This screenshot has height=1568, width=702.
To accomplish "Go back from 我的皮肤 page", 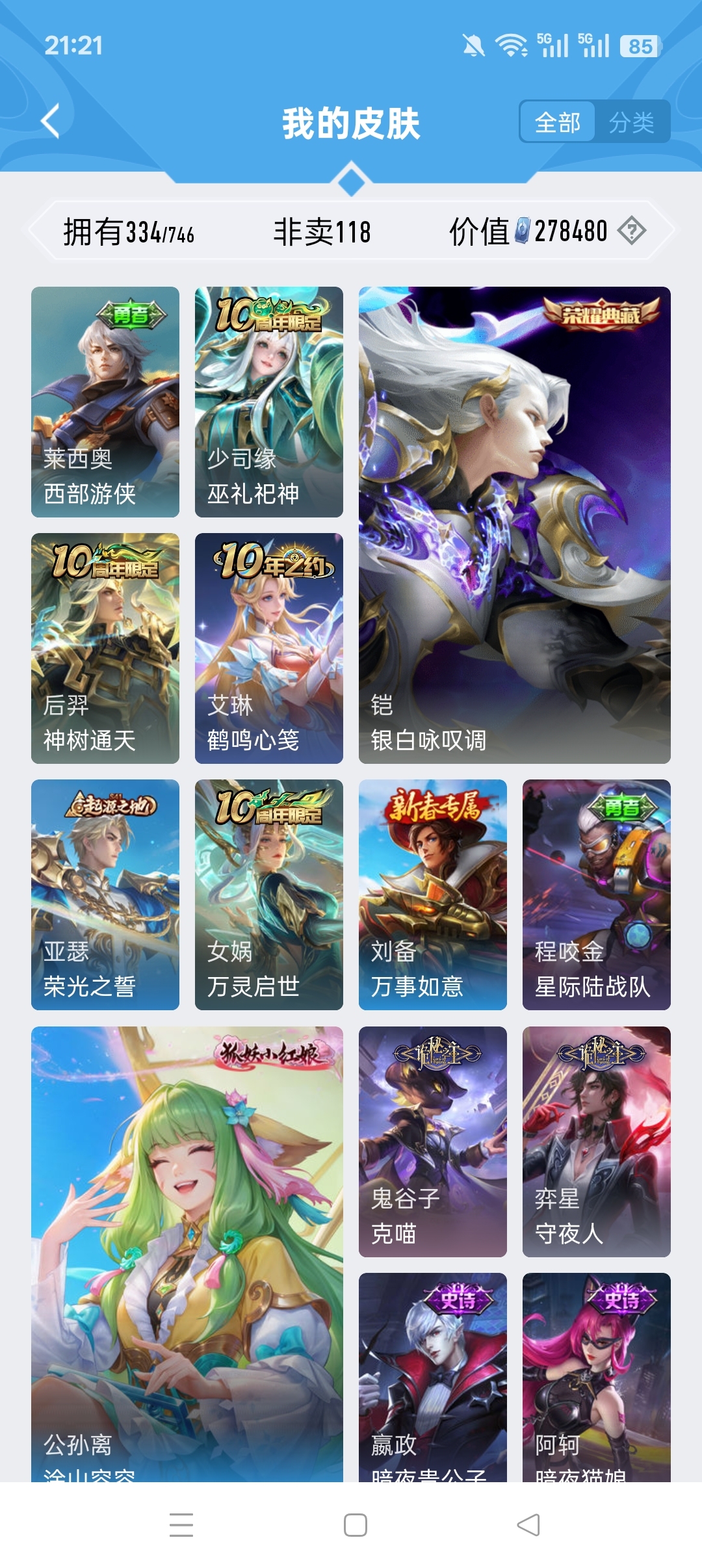I will (x=51, y=121).
